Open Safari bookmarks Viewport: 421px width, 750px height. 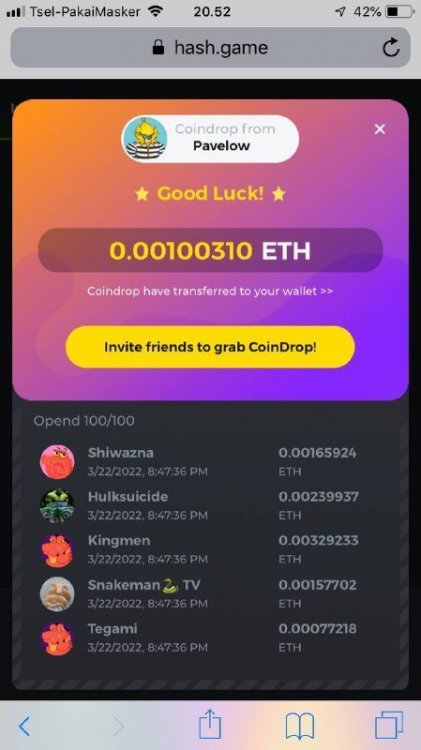tap(299, 726)
